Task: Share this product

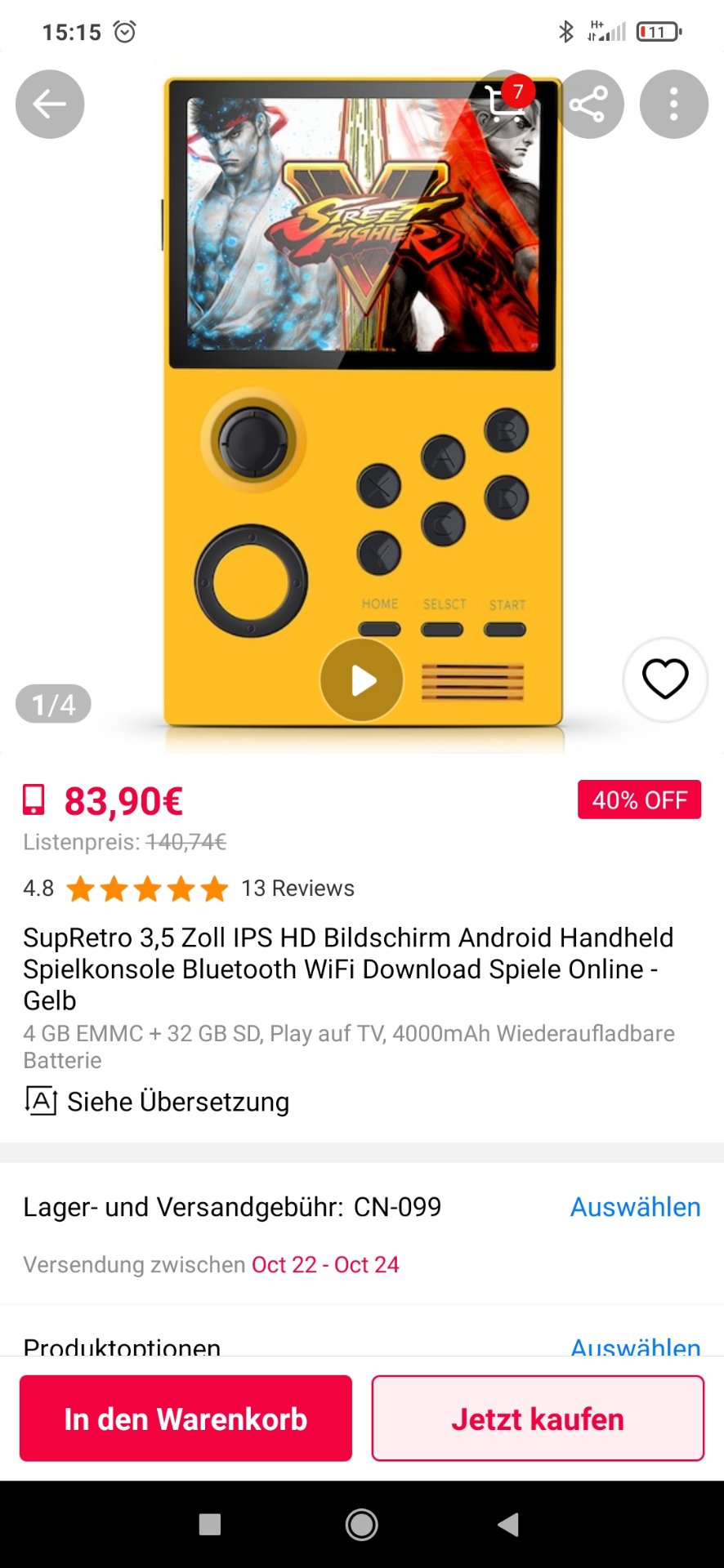Action: 589,105
